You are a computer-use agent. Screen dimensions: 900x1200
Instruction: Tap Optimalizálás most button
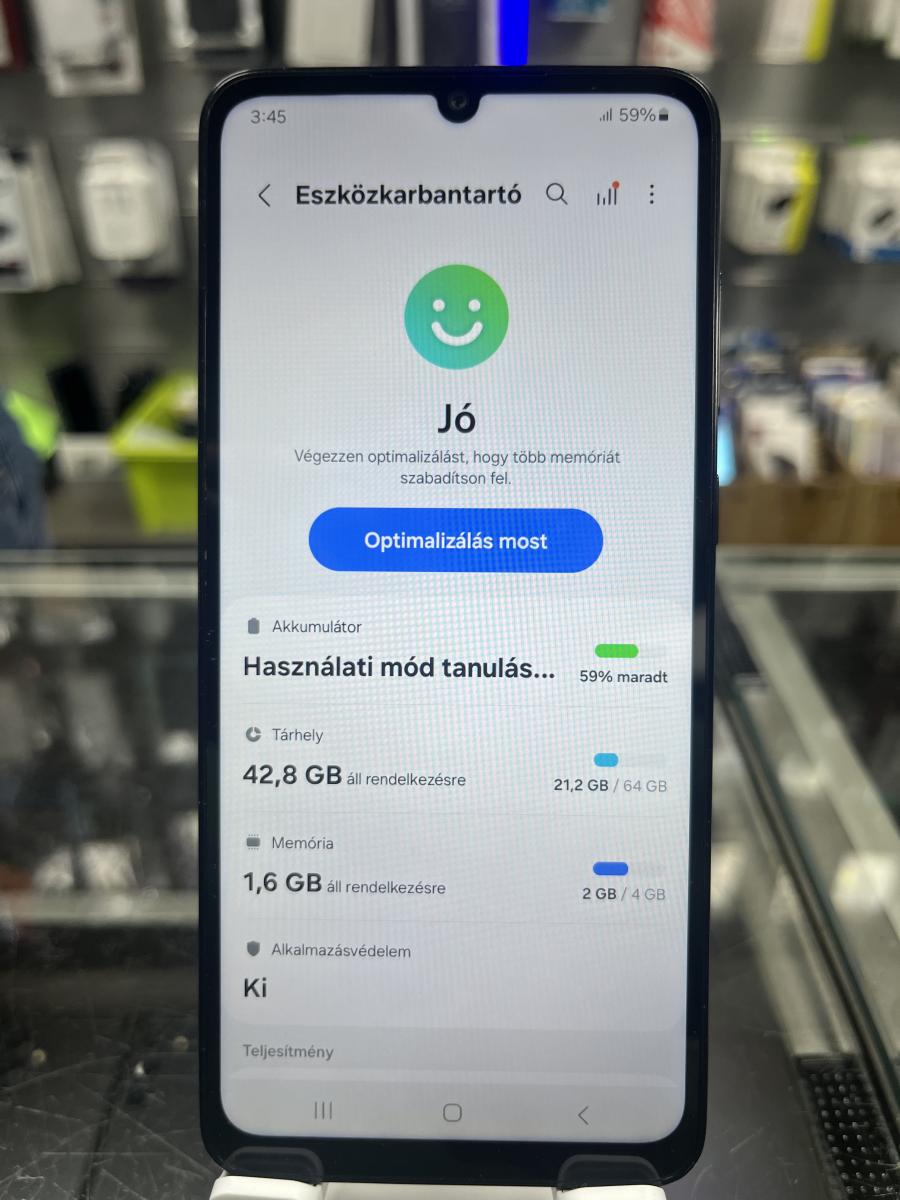455,541
